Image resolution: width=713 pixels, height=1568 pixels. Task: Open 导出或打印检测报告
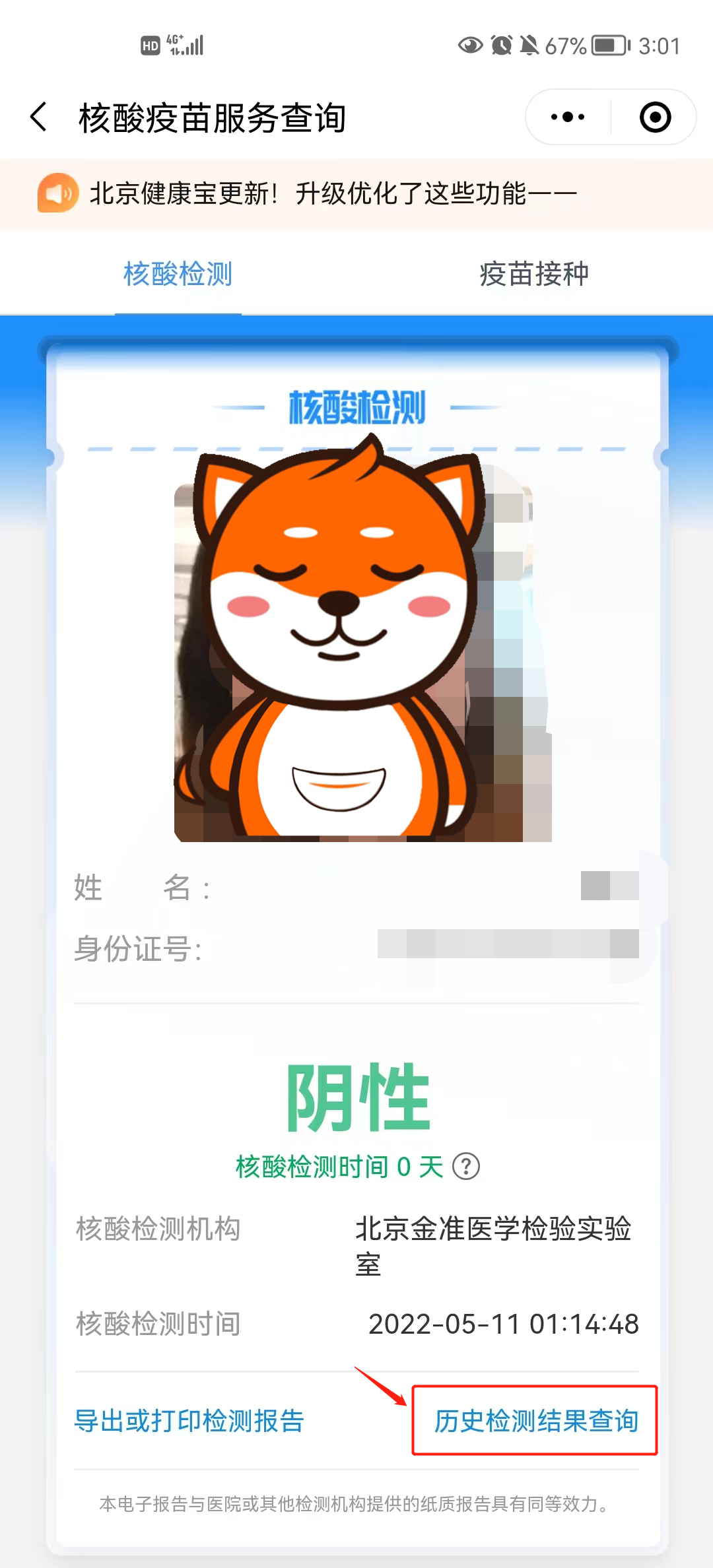[189, 1420]
